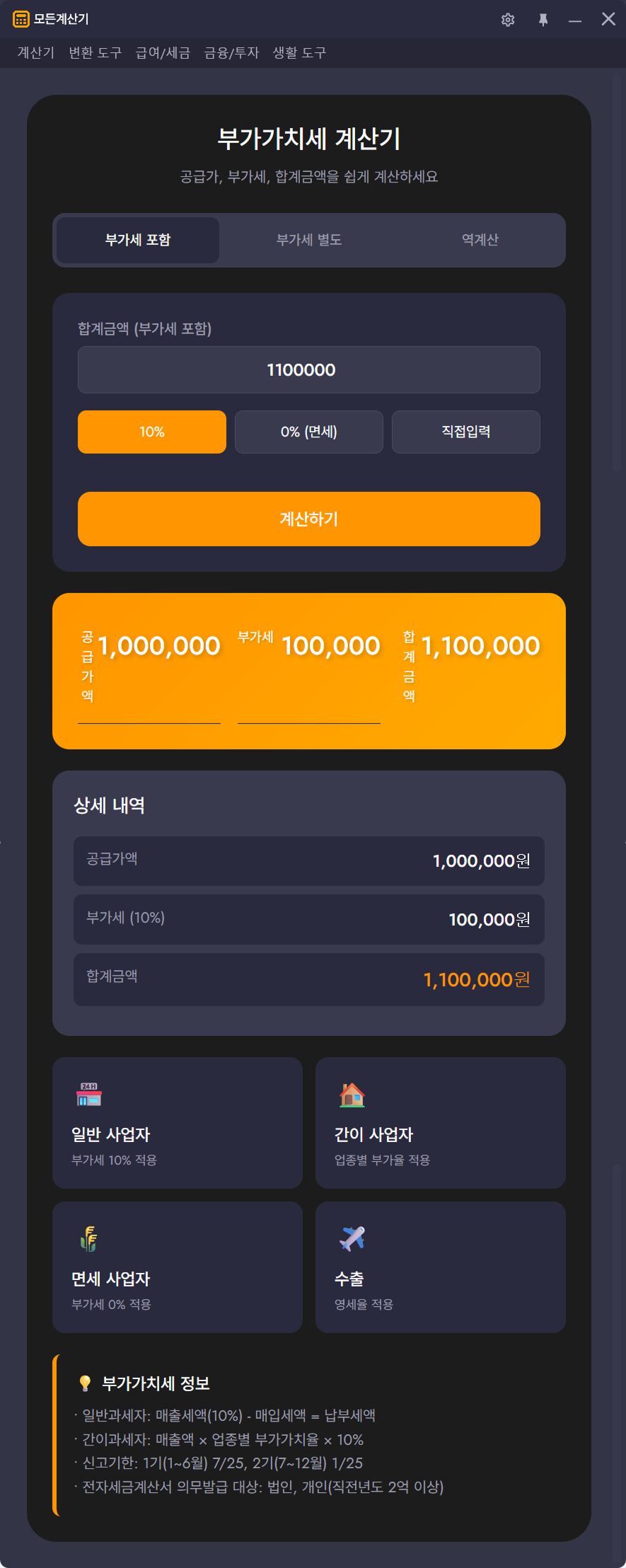Select 직접입력 for custom rate

[466, 432]
